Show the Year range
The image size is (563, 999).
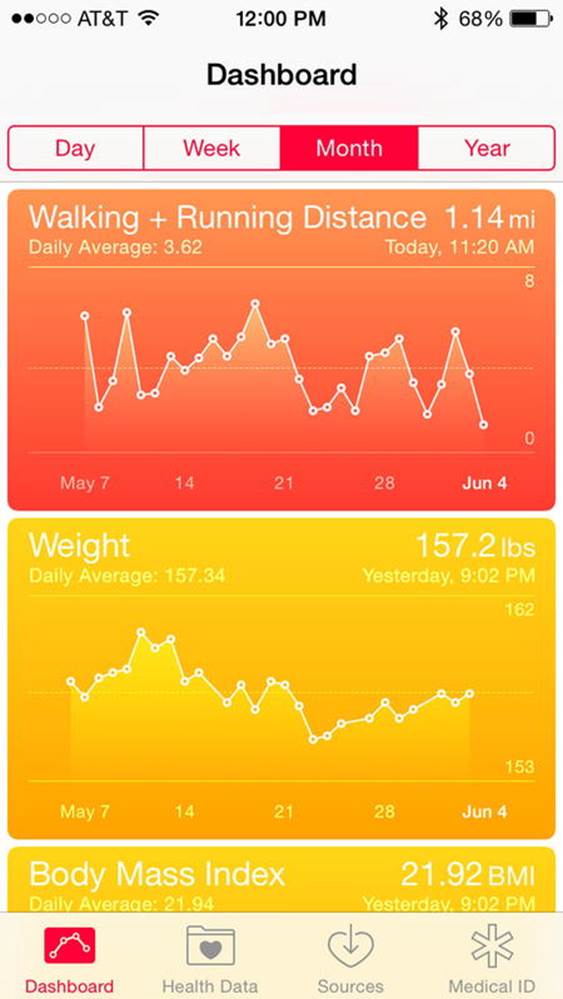487,148
